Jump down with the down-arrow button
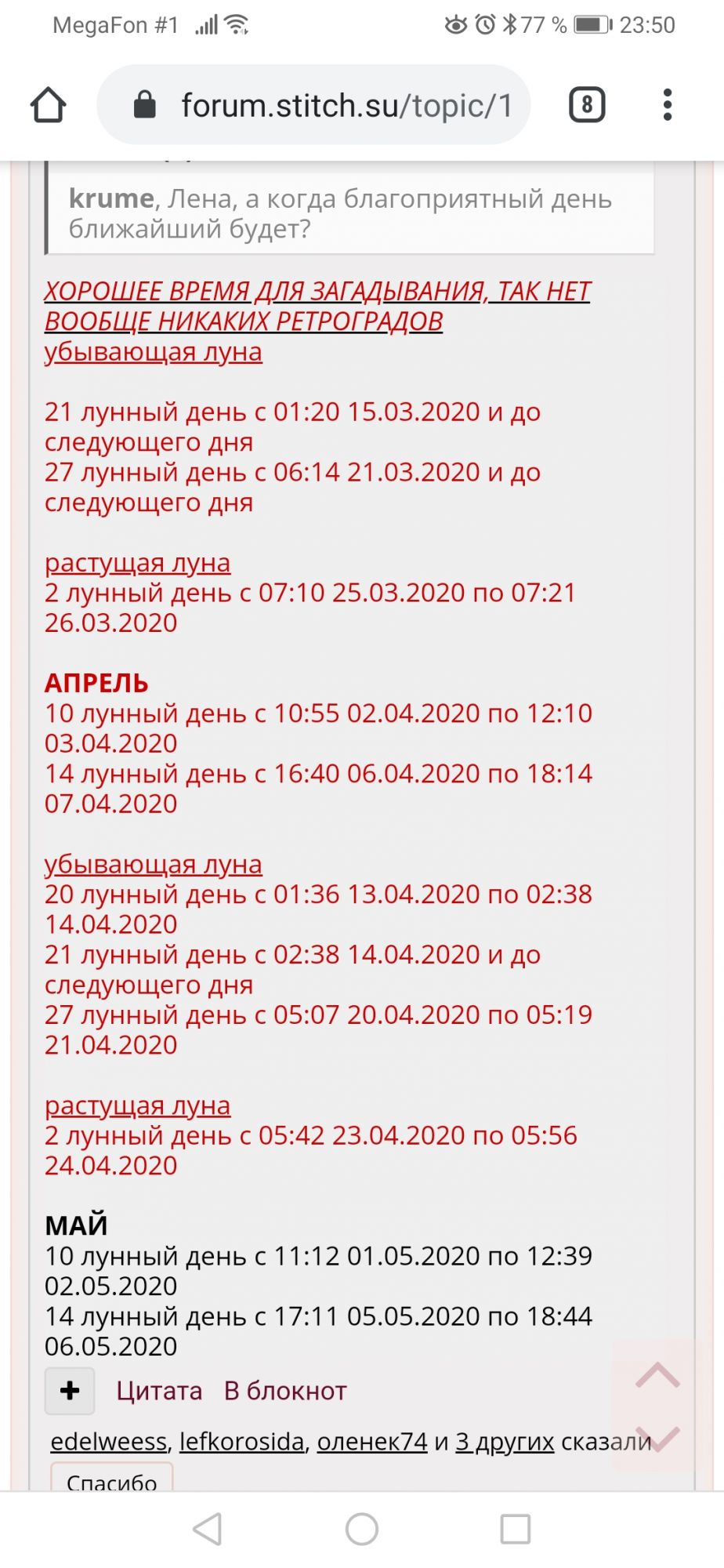The image size is (724, 1568). pos(657,1438)
